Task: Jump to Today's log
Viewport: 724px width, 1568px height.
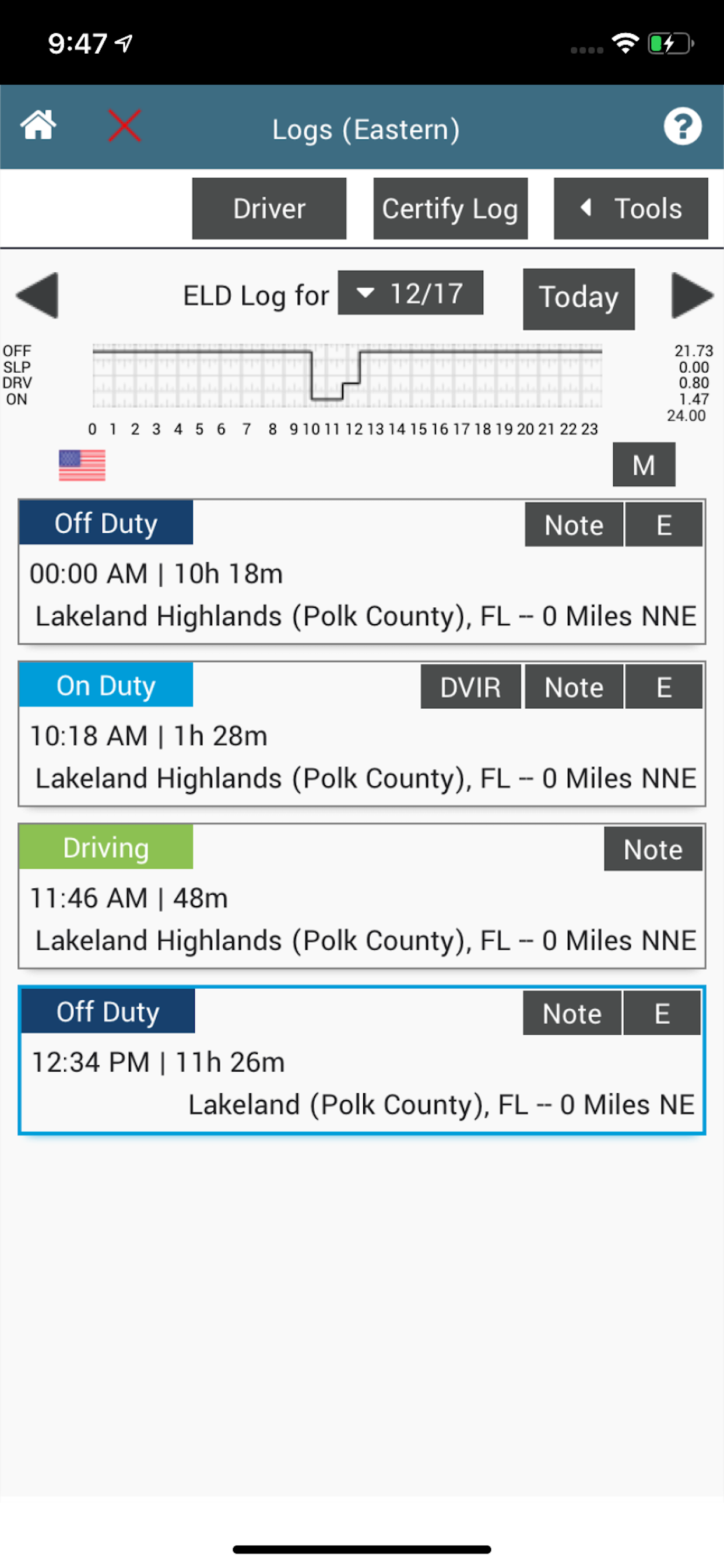Action: coord(578,297)
